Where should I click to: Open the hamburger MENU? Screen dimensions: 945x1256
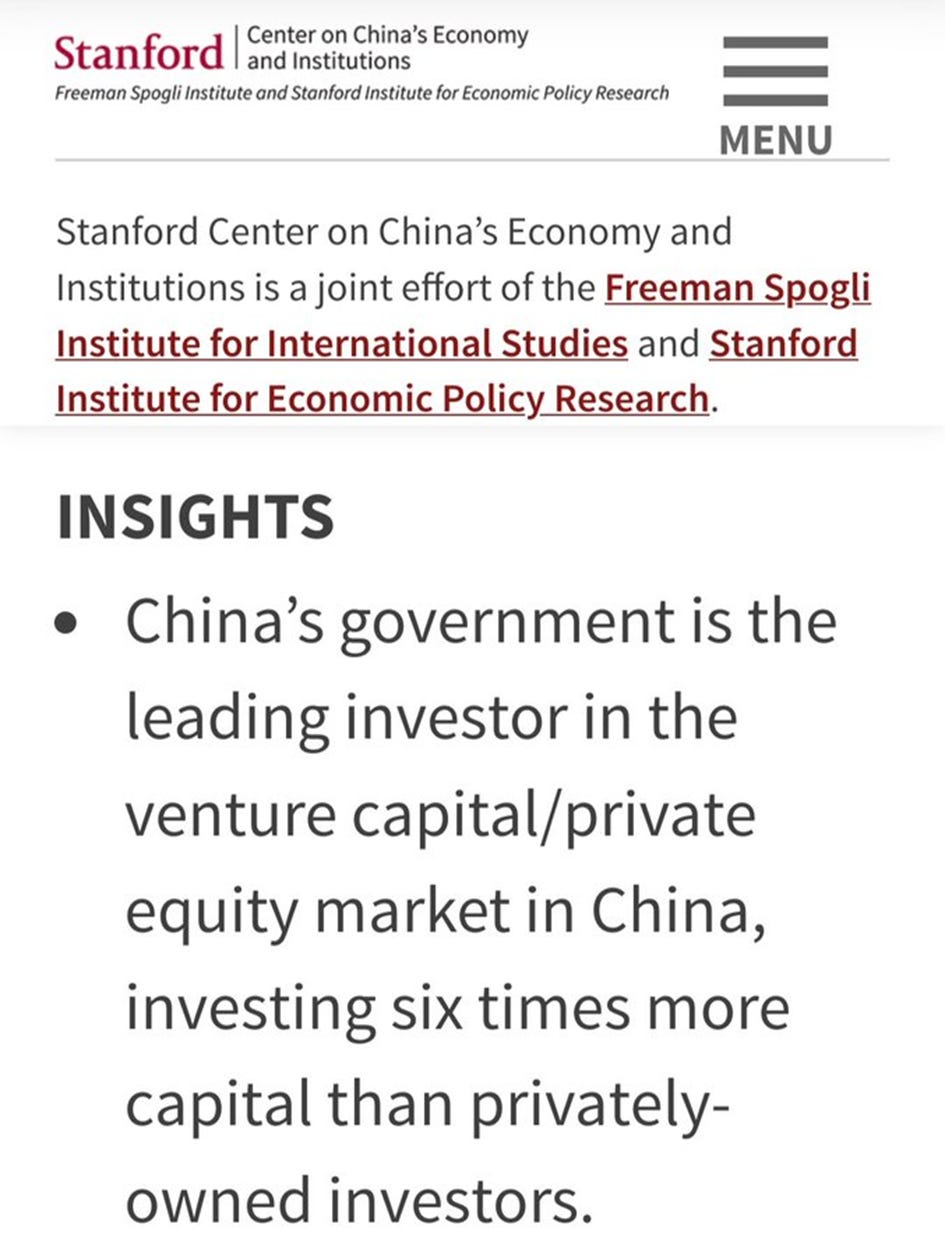point(775,95)
